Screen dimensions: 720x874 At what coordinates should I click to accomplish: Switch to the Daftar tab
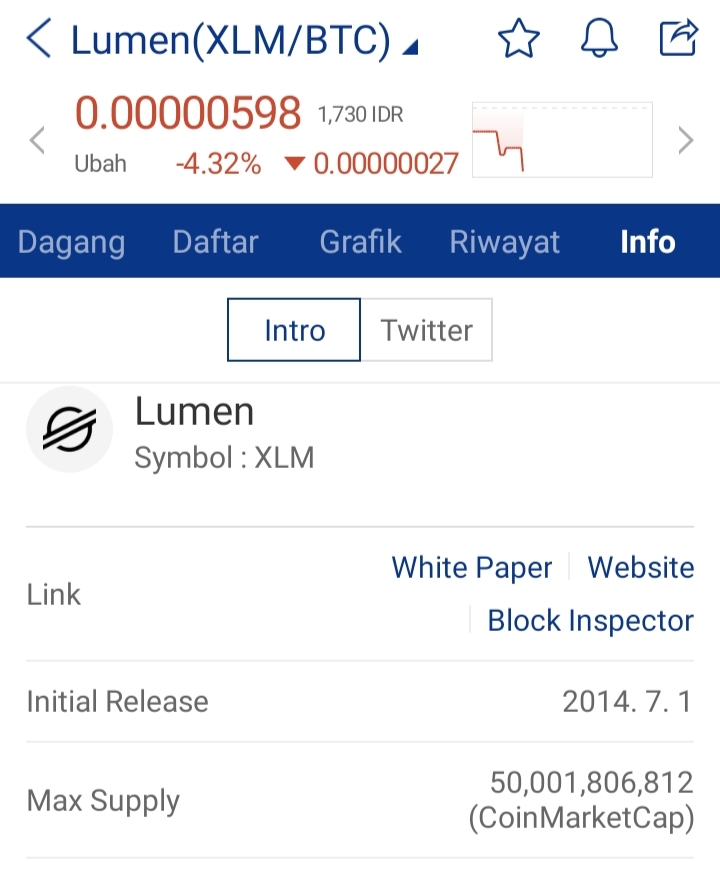point(215,241)
